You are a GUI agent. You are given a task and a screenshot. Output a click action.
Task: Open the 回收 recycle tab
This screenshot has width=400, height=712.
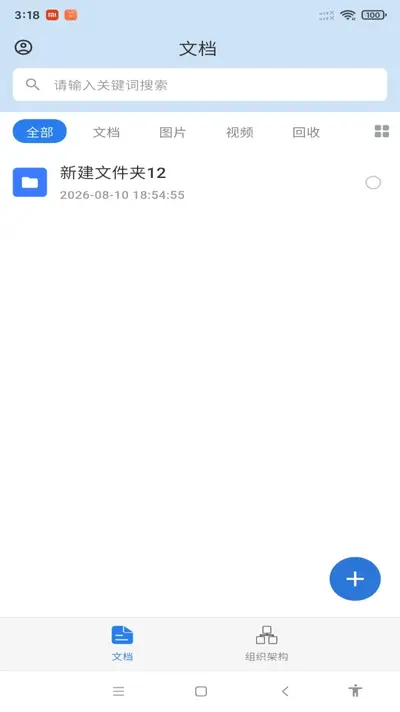pos(306,132)
